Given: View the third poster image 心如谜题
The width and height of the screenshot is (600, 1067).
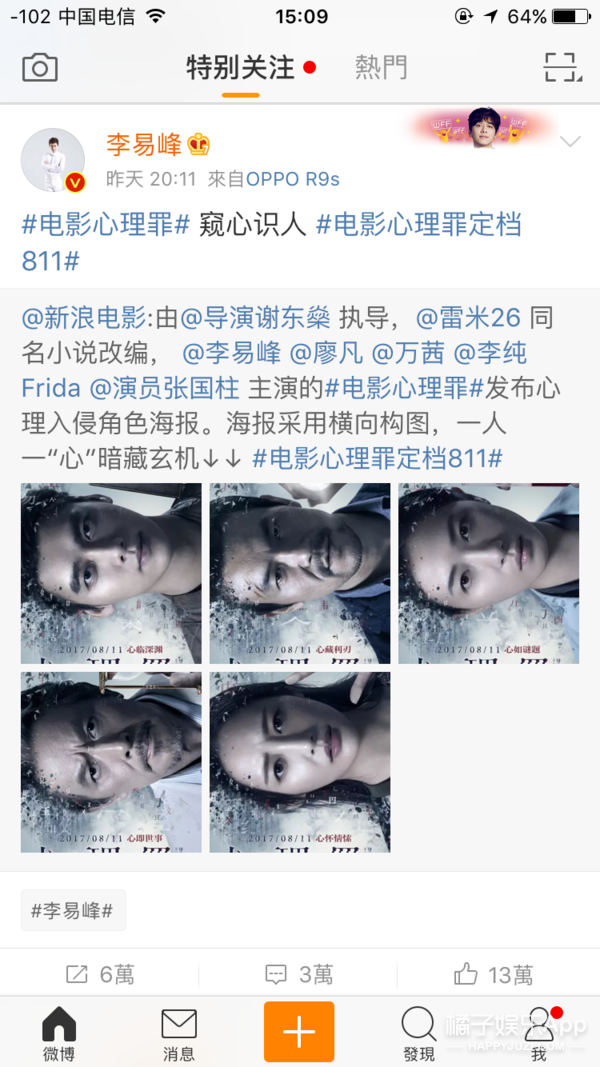Looking at the screenshot, I should [x=488, y=573].
